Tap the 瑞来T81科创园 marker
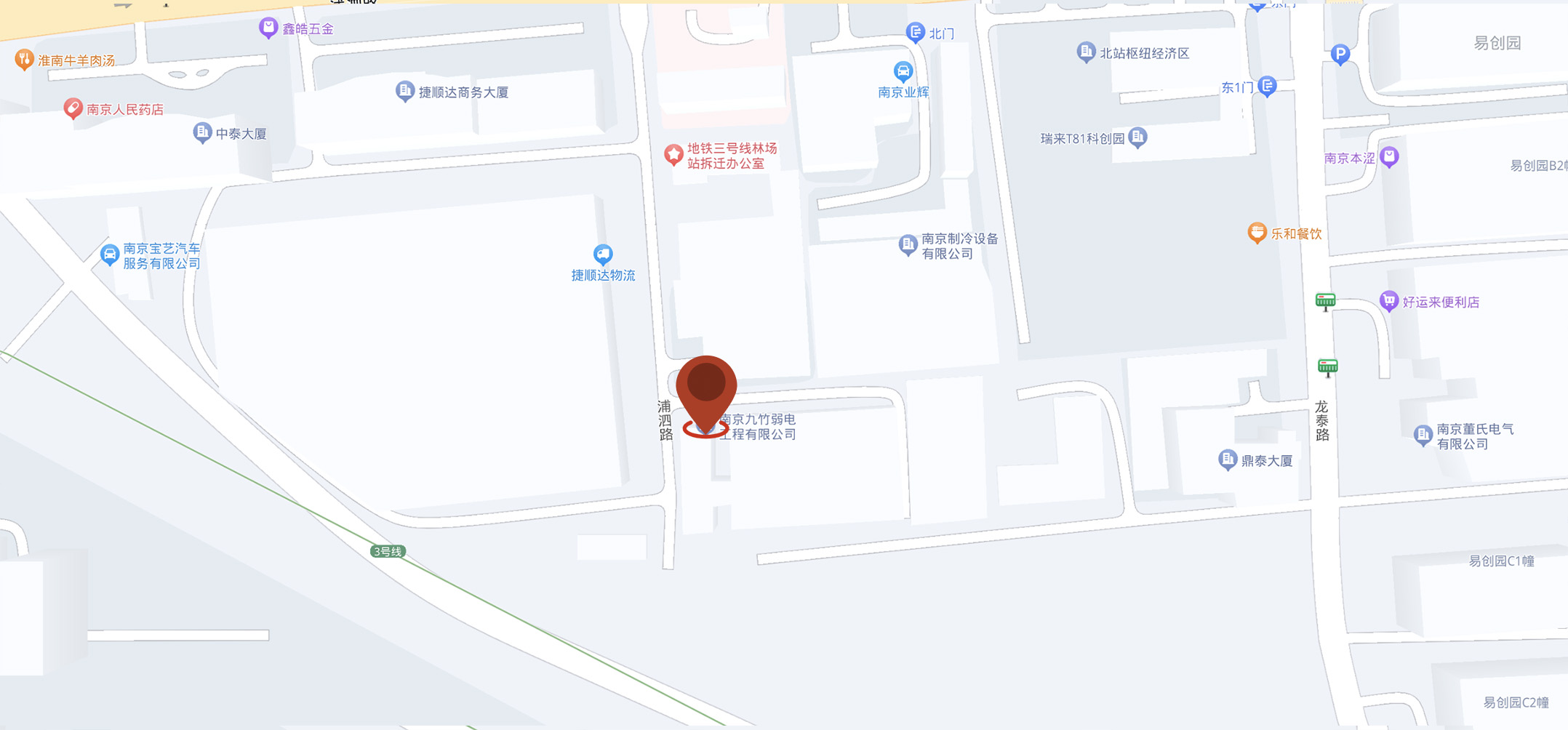The image size is (1568, 730). click(x=1138, y=137)
